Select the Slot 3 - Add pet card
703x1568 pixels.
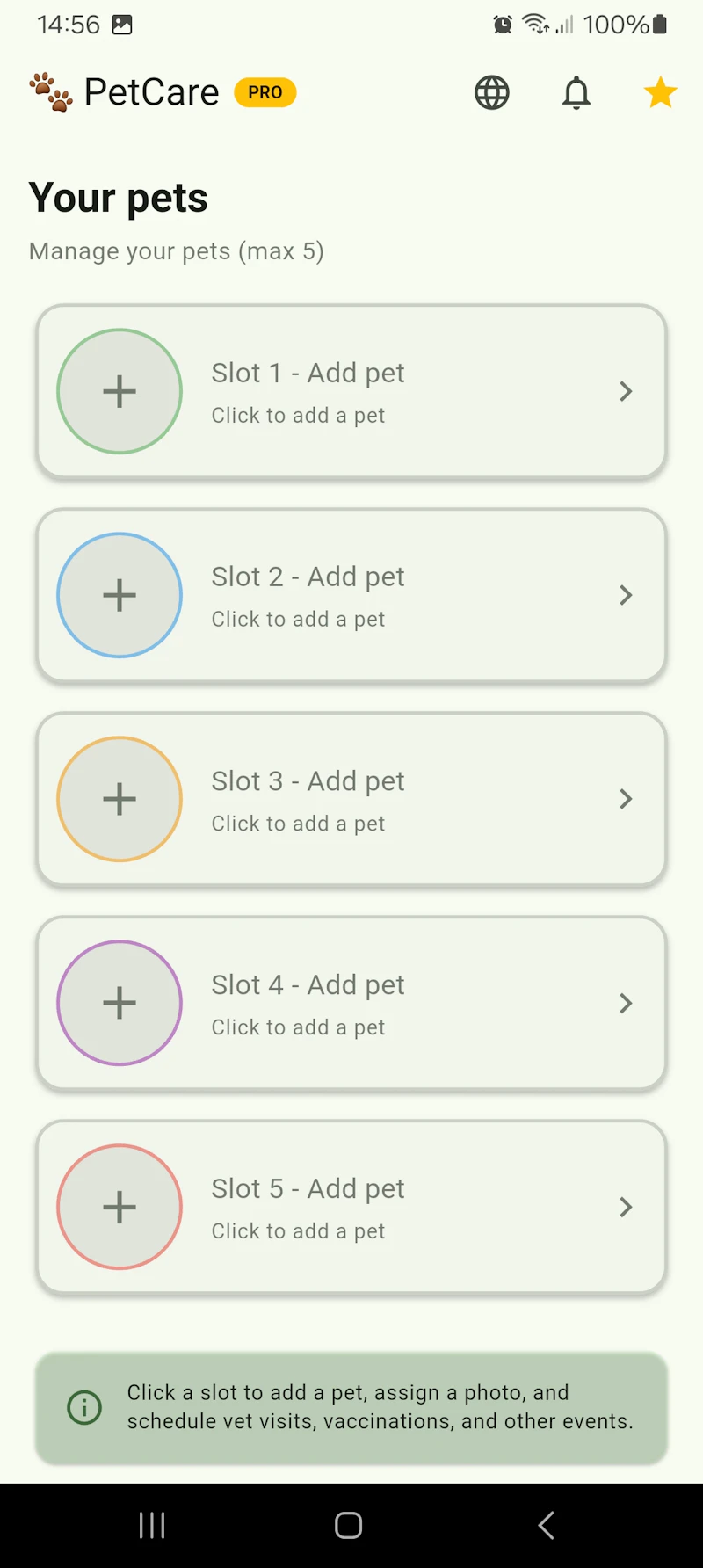point(351,799)
